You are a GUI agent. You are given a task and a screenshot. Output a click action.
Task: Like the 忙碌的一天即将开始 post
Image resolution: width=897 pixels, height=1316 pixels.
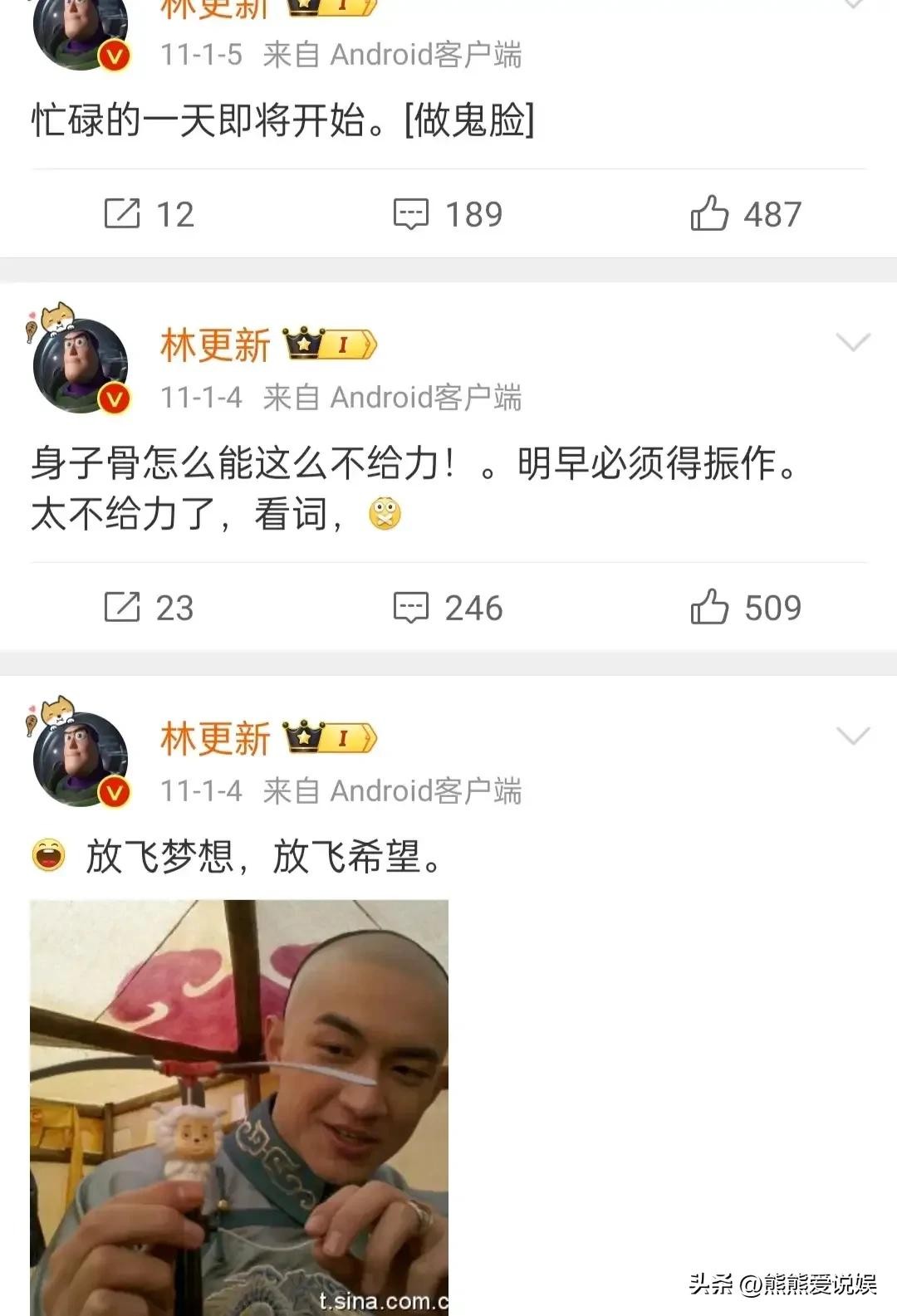click(x=710, y=214)
